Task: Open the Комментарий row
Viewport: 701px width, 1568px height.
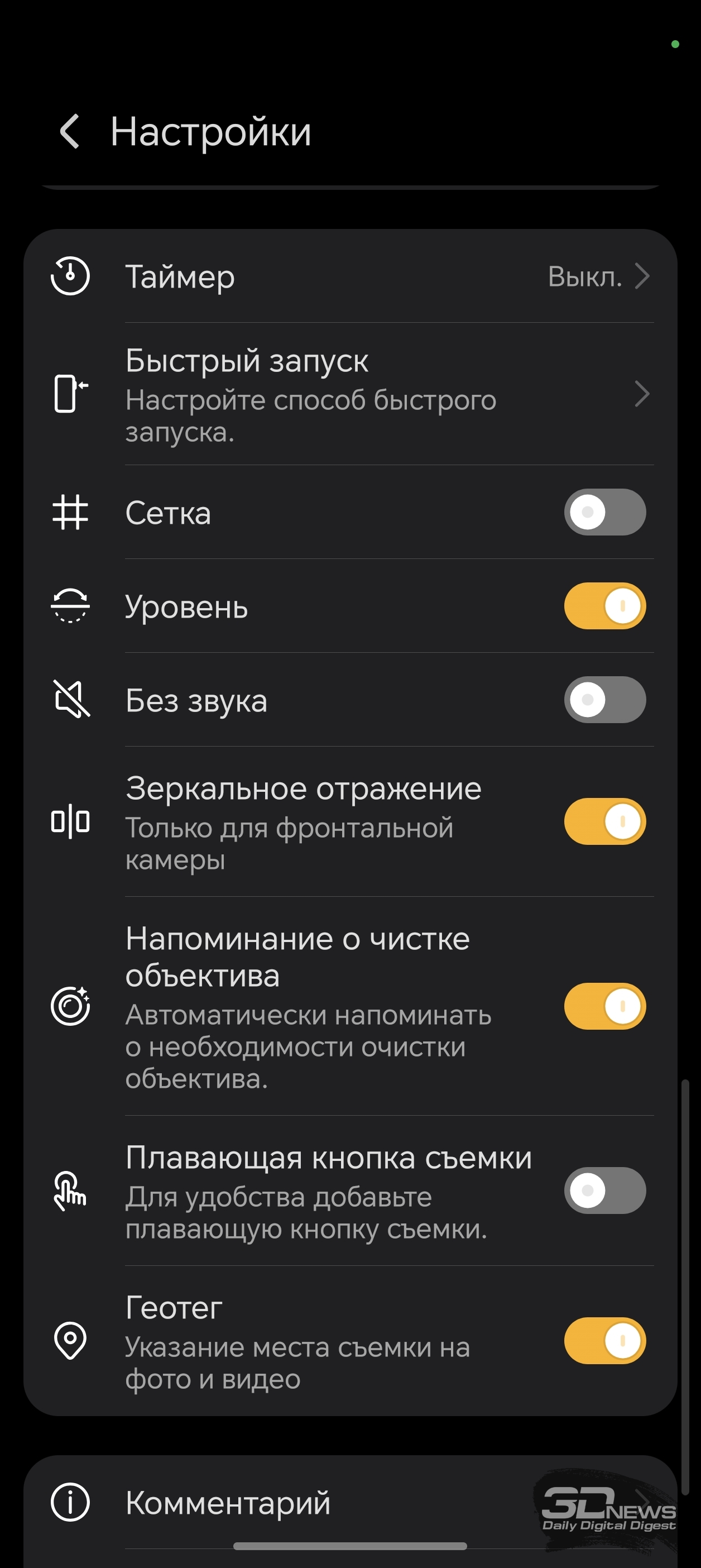Action: pos(304,1502)
